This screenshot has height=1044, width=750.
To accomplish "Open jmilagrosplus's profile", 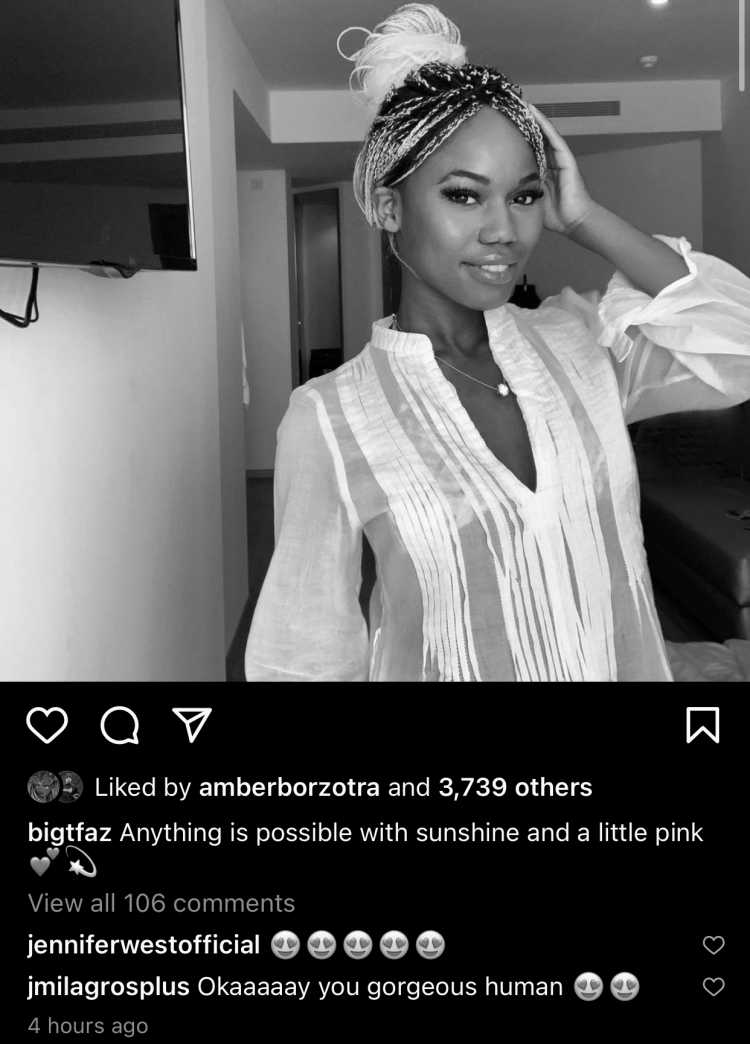I will point(109,987).
